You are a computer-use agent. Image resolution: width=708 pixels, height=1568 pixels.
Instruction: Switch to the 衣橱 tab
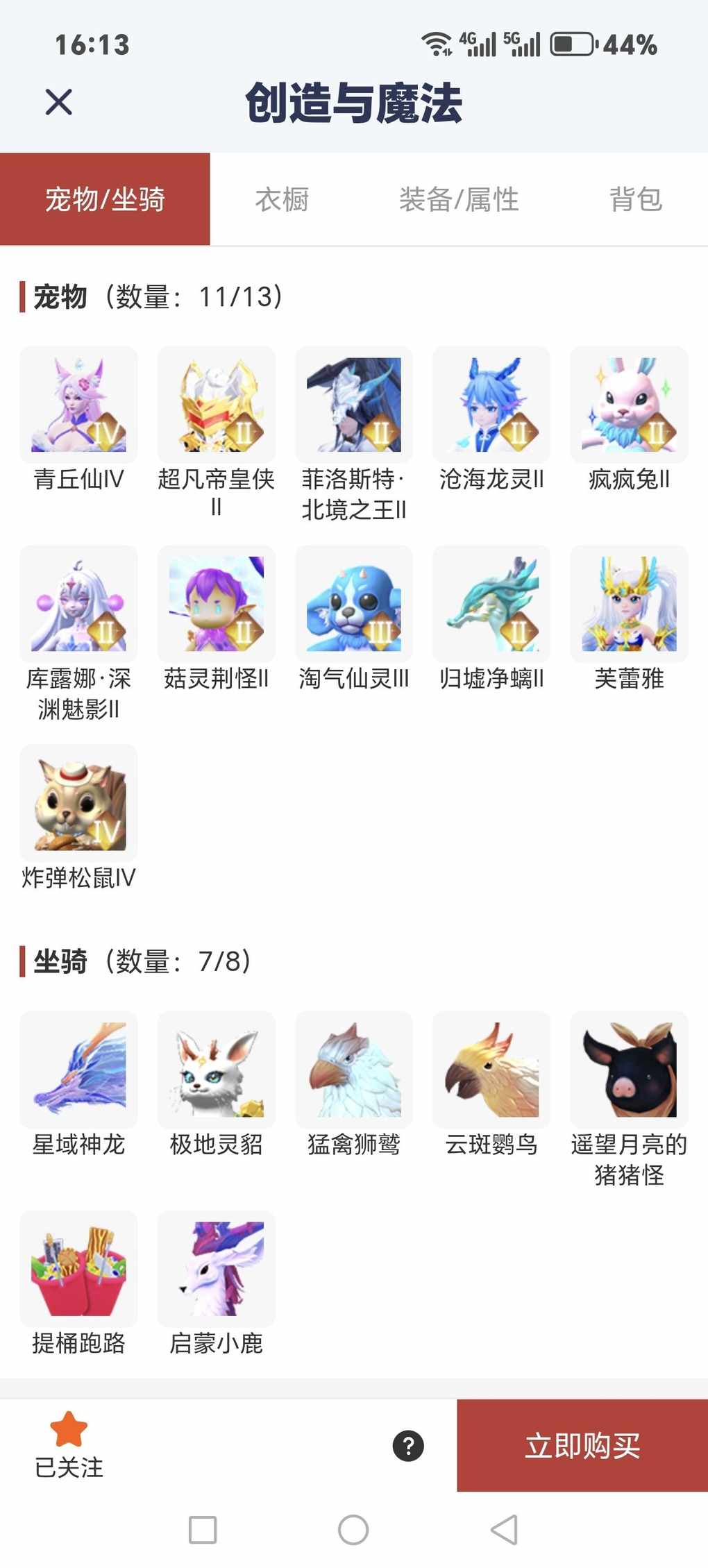pyautogui.click(x=282, y=200)
